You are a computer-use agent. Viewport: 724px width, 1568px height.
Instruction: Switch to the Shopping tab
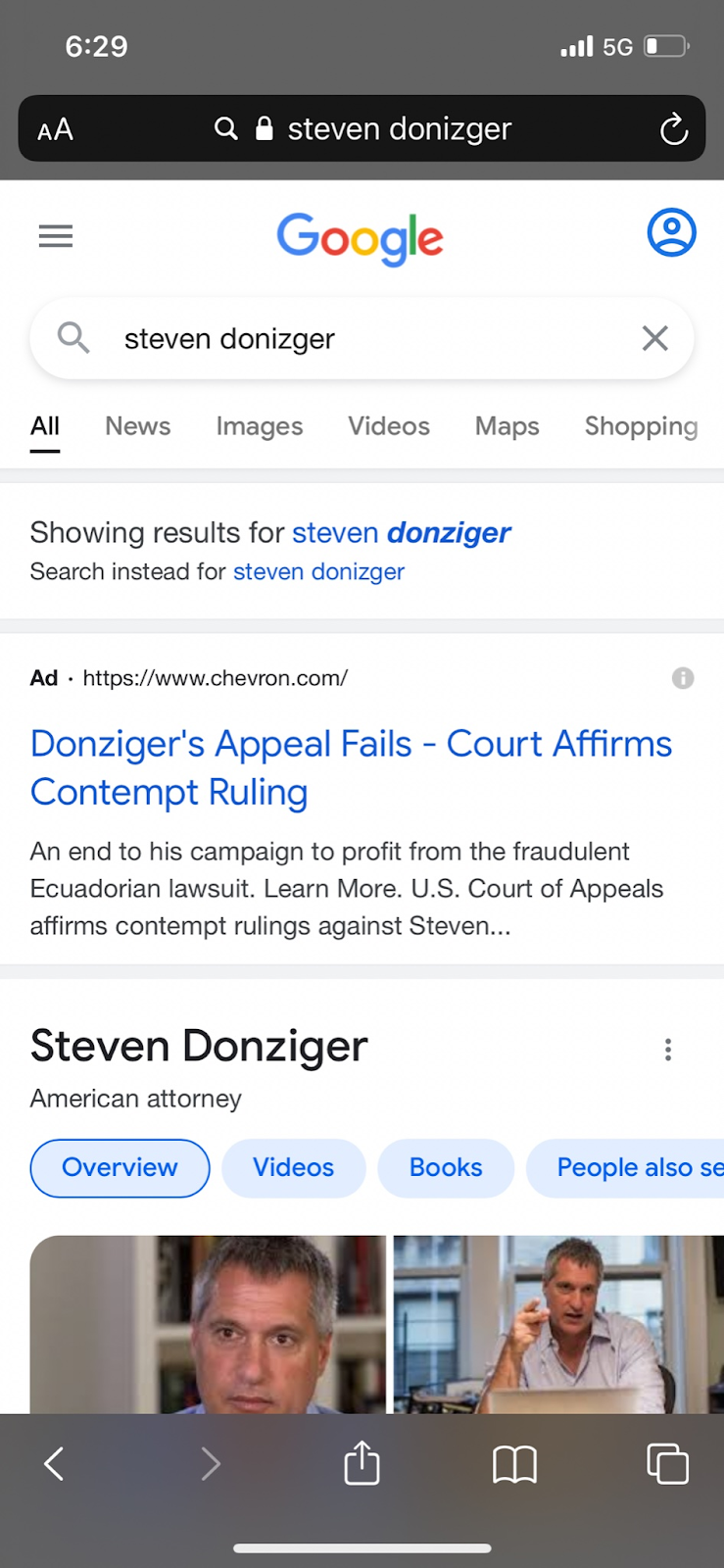coord(641,426)
